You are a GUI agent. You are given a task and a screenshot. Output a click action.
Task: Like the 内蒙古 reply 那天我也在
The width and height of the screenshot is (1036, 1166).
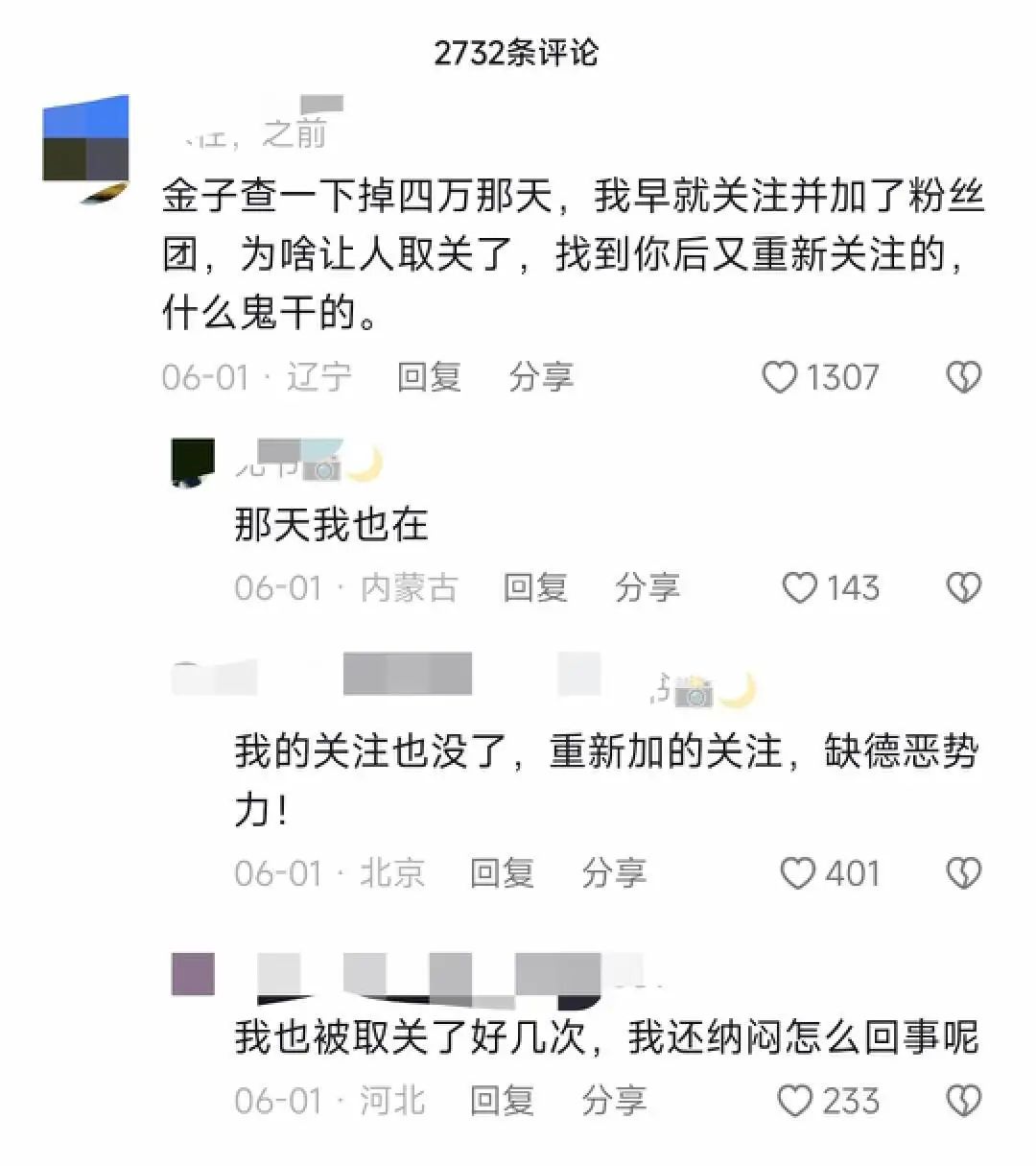800,587
